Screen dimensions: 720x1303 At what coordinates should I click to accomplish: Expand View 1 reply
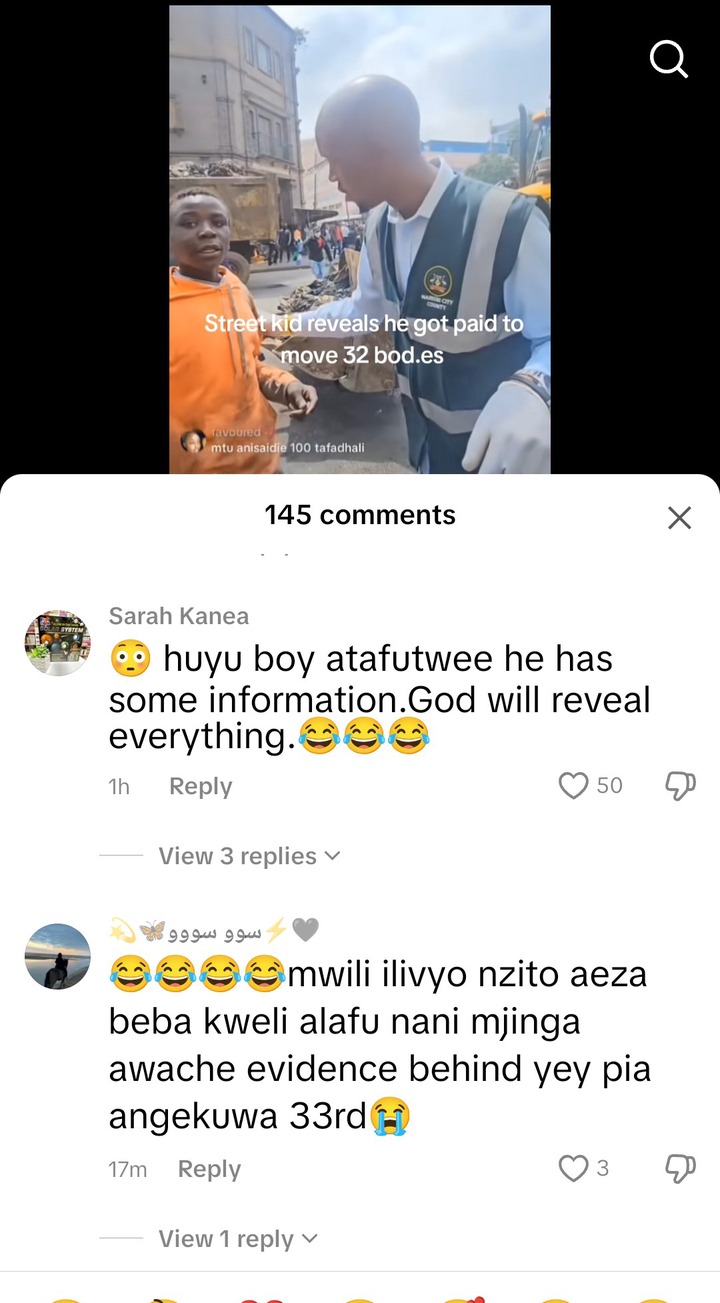pos(238,1239)
